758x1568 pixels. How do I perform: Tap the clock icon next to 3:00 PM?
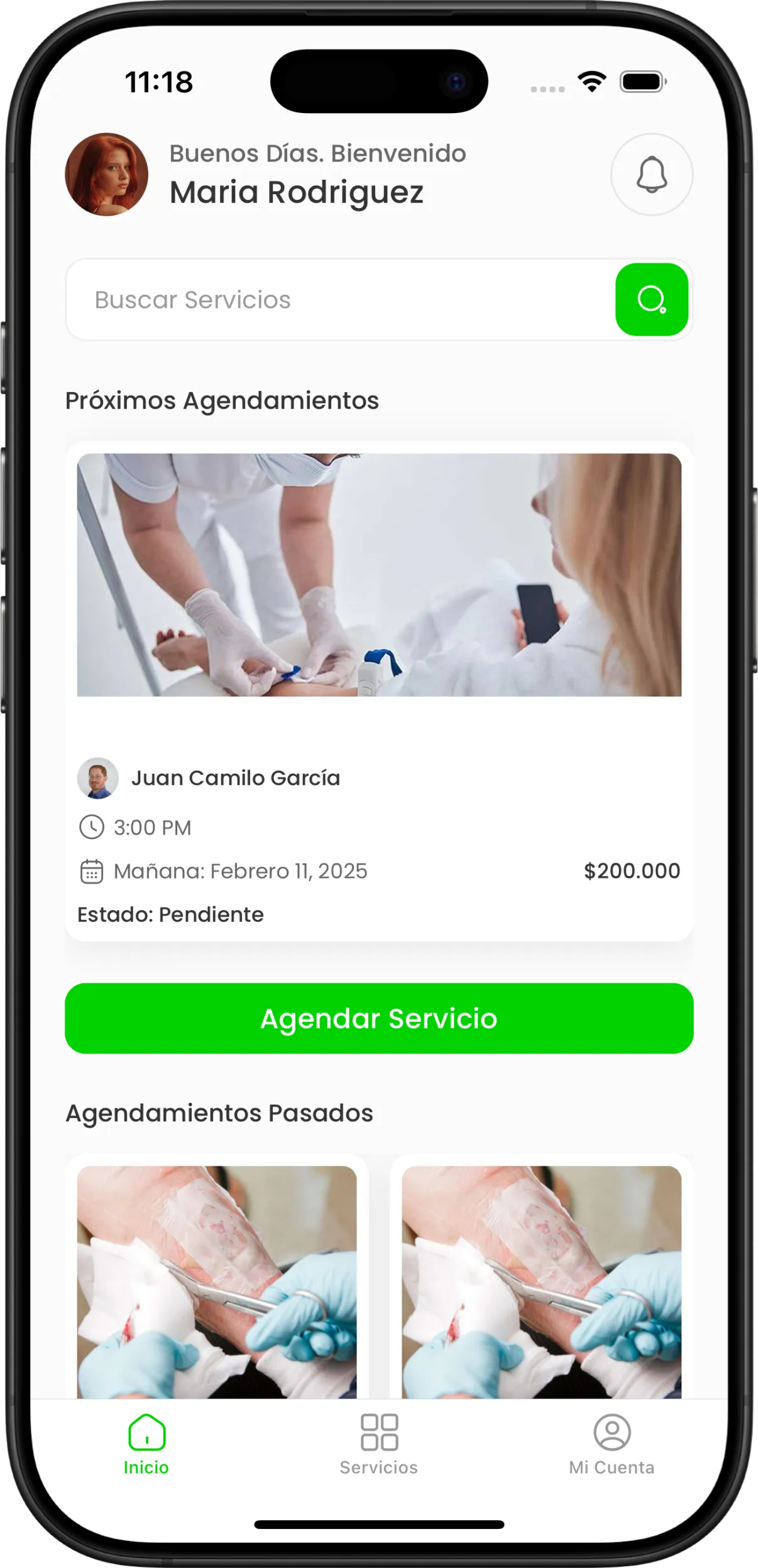(92, 828)
